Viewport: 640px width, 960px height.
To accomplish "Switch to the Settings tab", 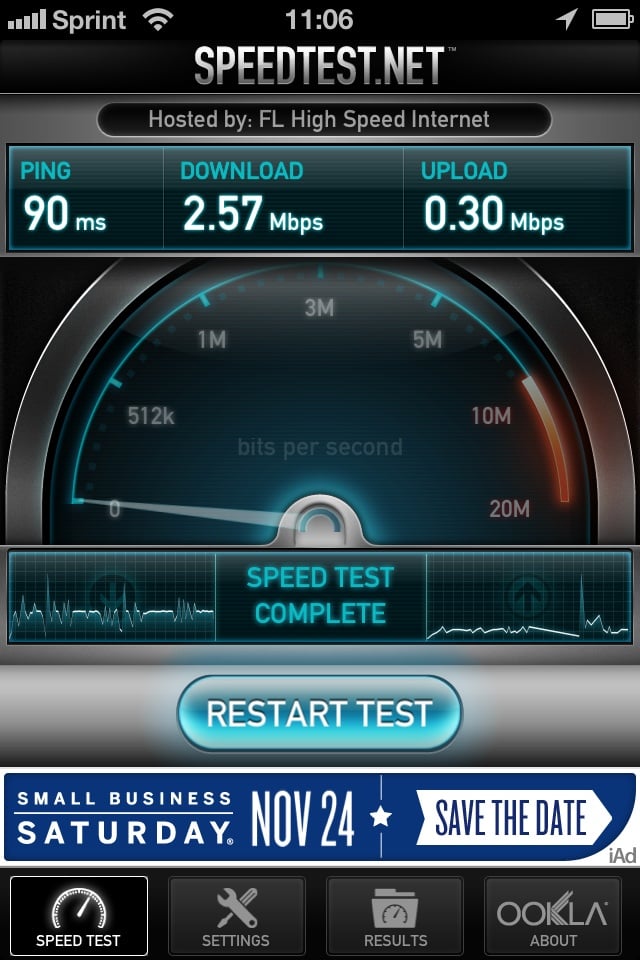I will tap(236, 915).
